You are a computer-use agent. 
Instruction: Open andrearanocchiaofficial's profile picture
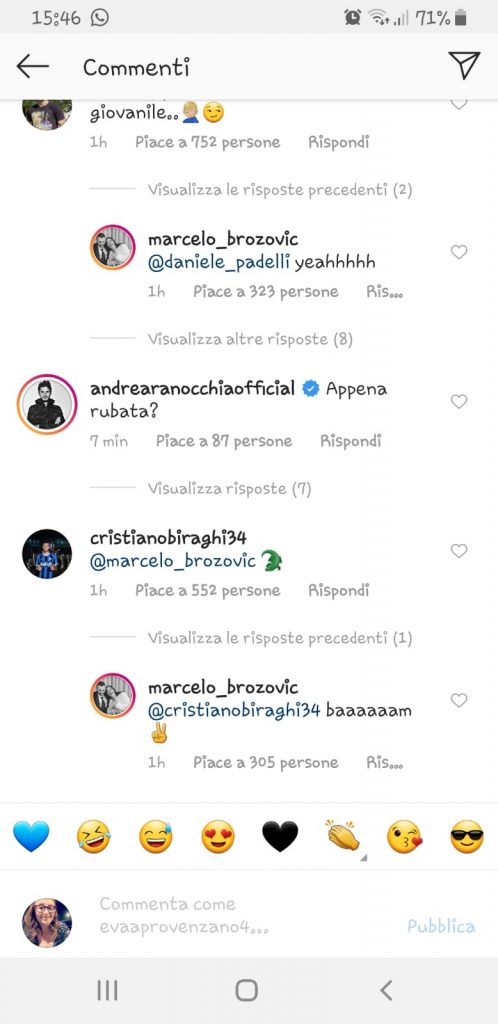coord(46,404)
